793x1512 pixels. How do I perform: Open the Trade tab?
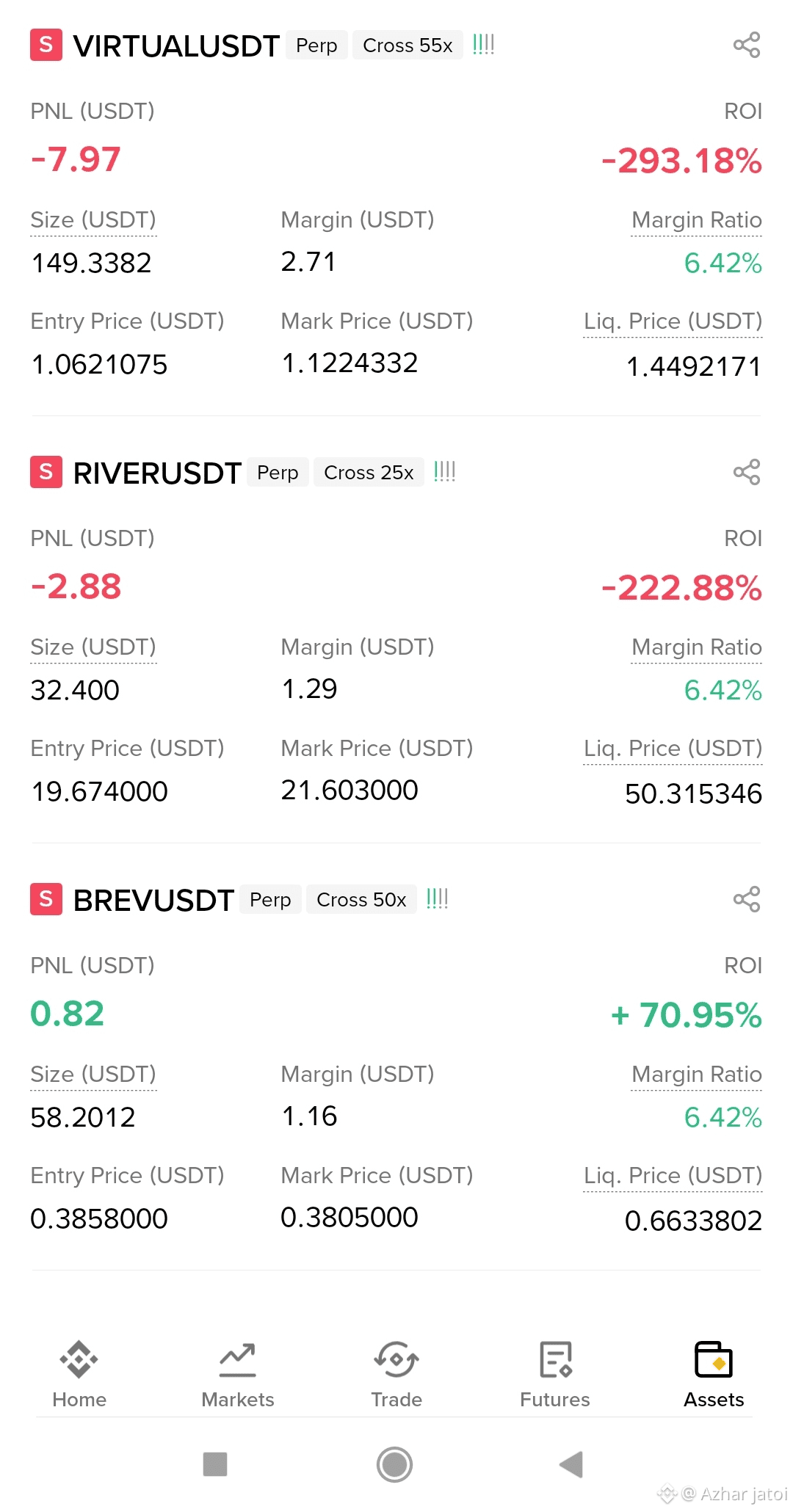396,1374
